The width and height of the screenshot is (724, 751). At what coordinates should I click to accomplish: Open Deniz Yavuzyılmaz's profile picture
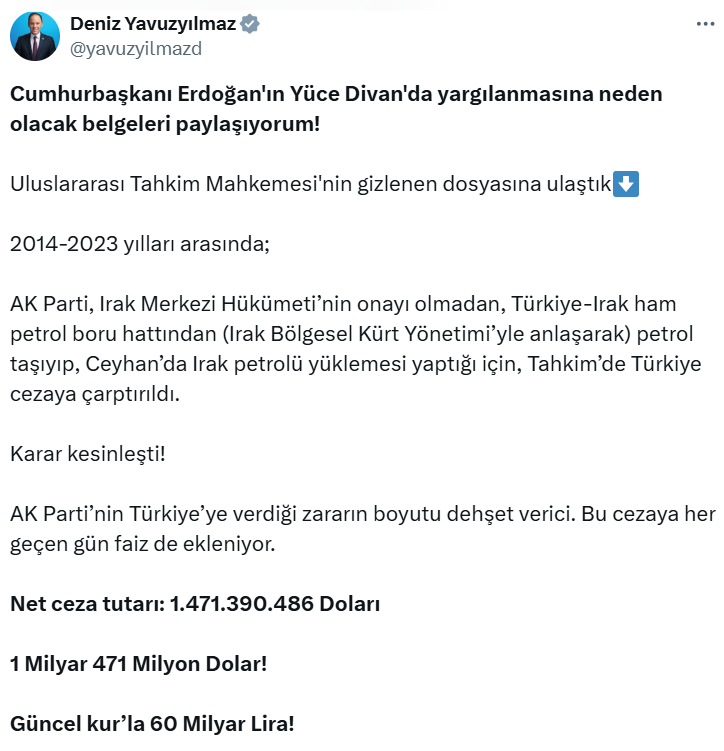[35, 38]
